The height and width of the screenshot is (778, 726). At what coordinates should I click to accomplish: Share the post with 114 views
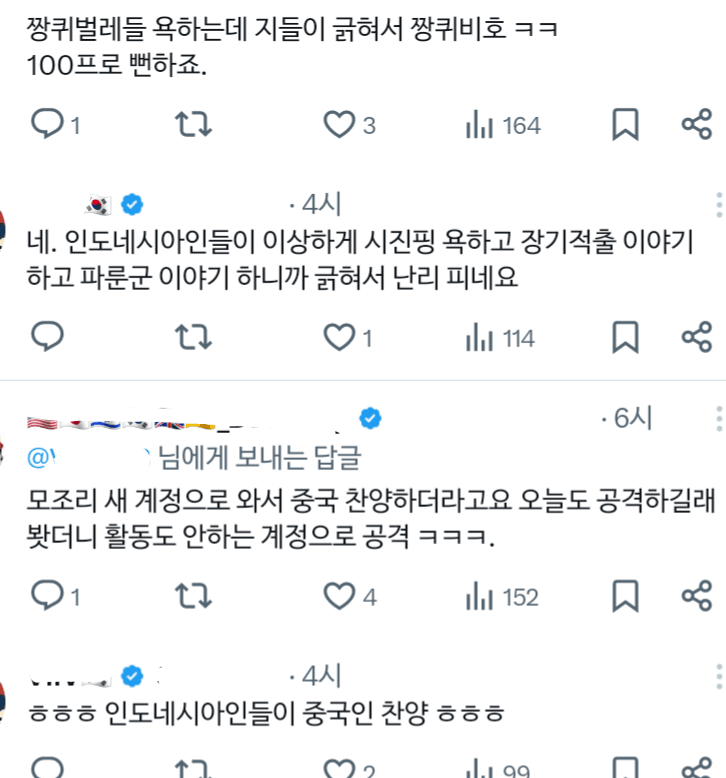[x=696, y=338]
